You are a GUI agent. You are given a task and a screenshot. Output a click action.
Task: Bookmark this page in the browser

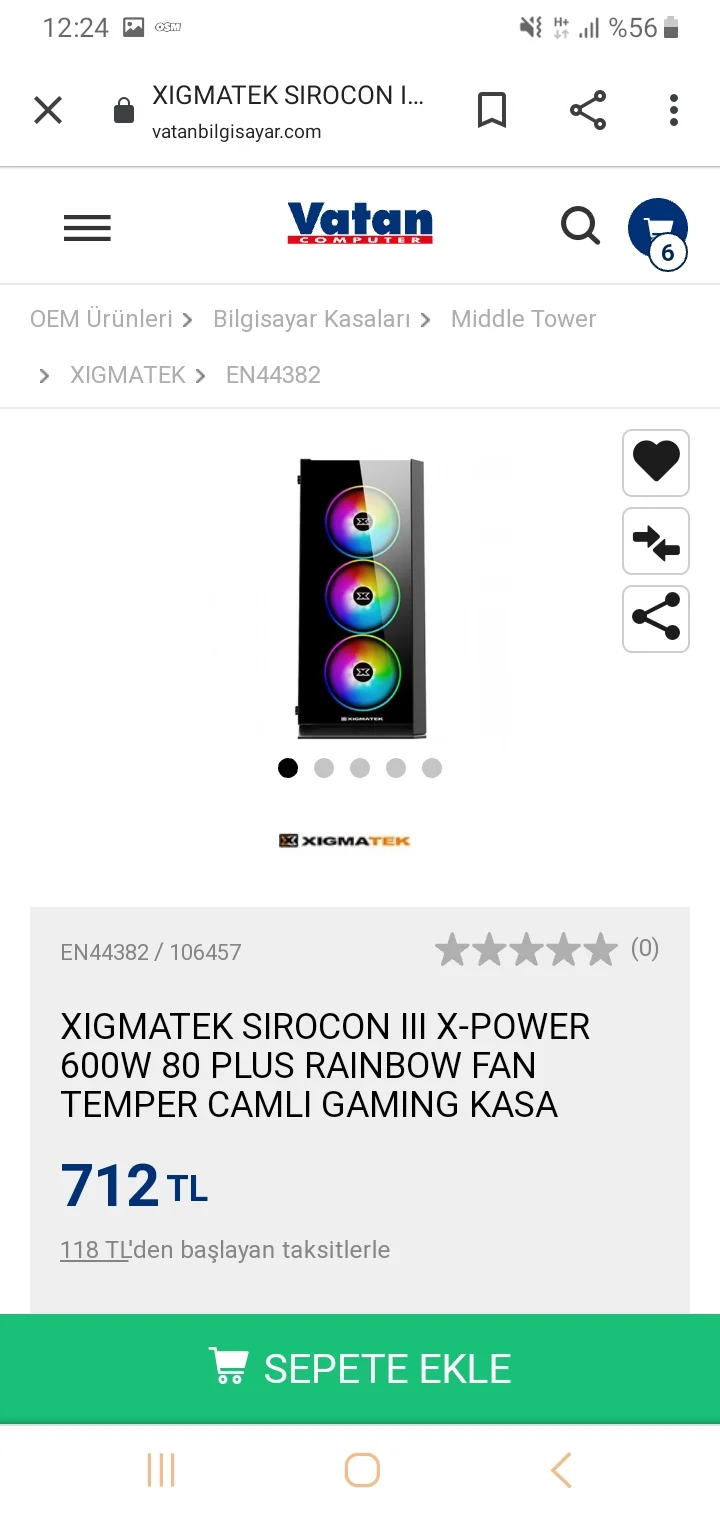click(x=491, y=110)
